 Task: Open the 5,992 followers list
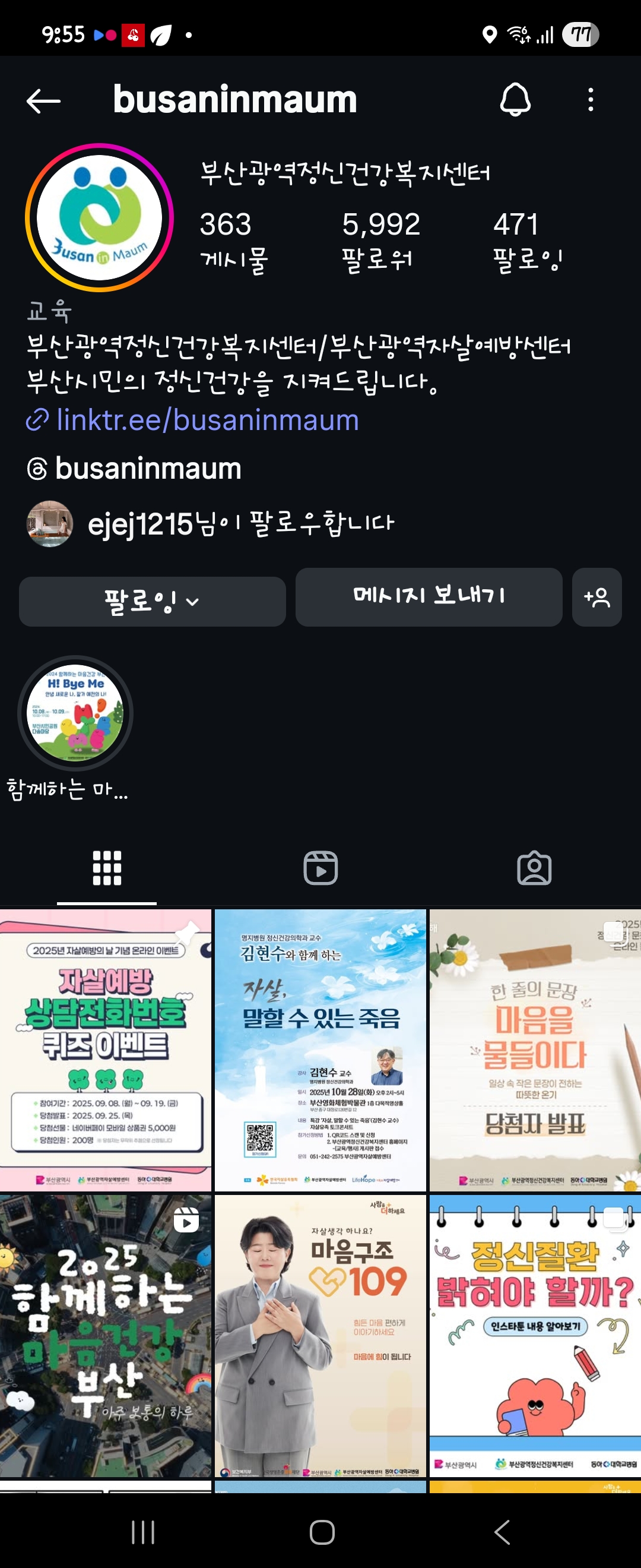380,241
